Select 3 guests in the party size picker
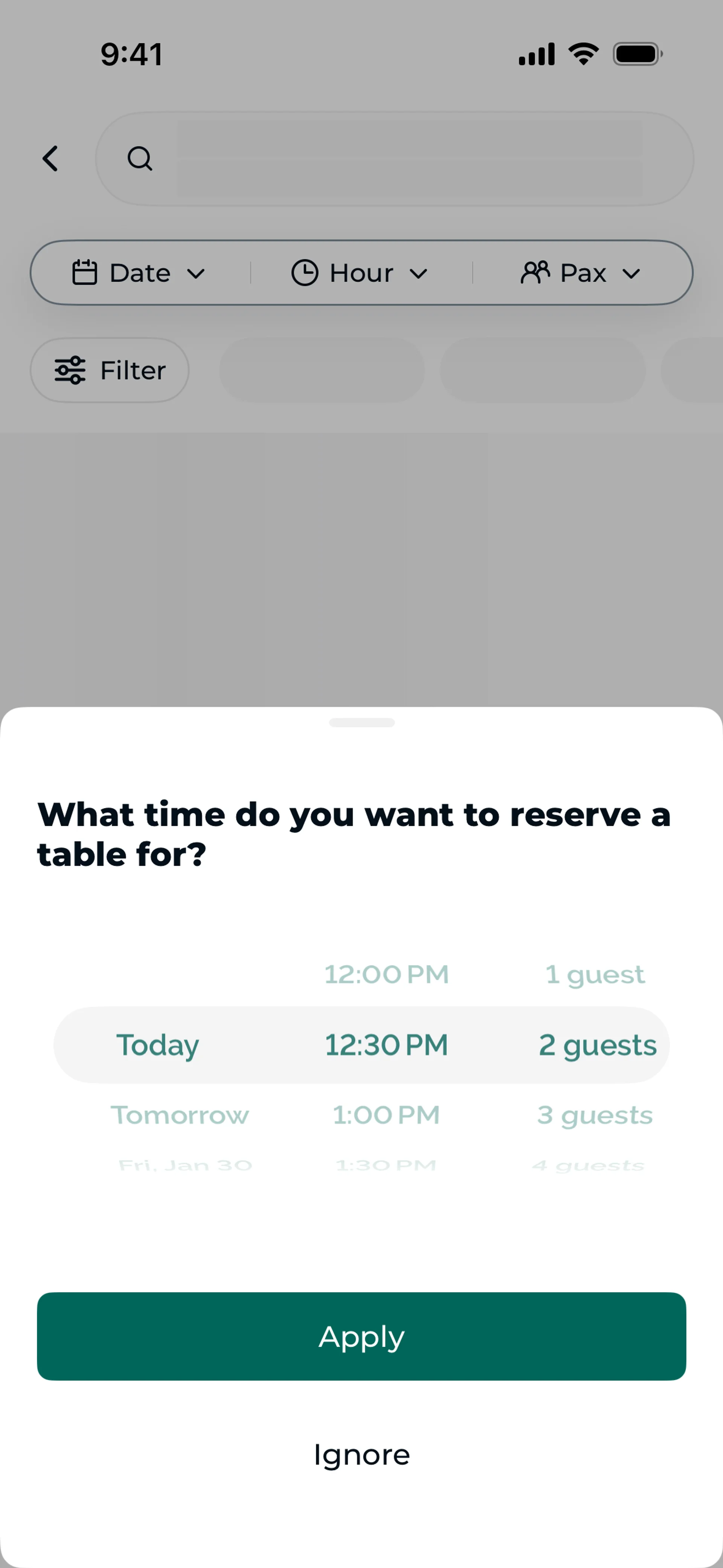The width and height of the screenshot is (723, 1568). pyautogui.click(x=595, y=1115)
